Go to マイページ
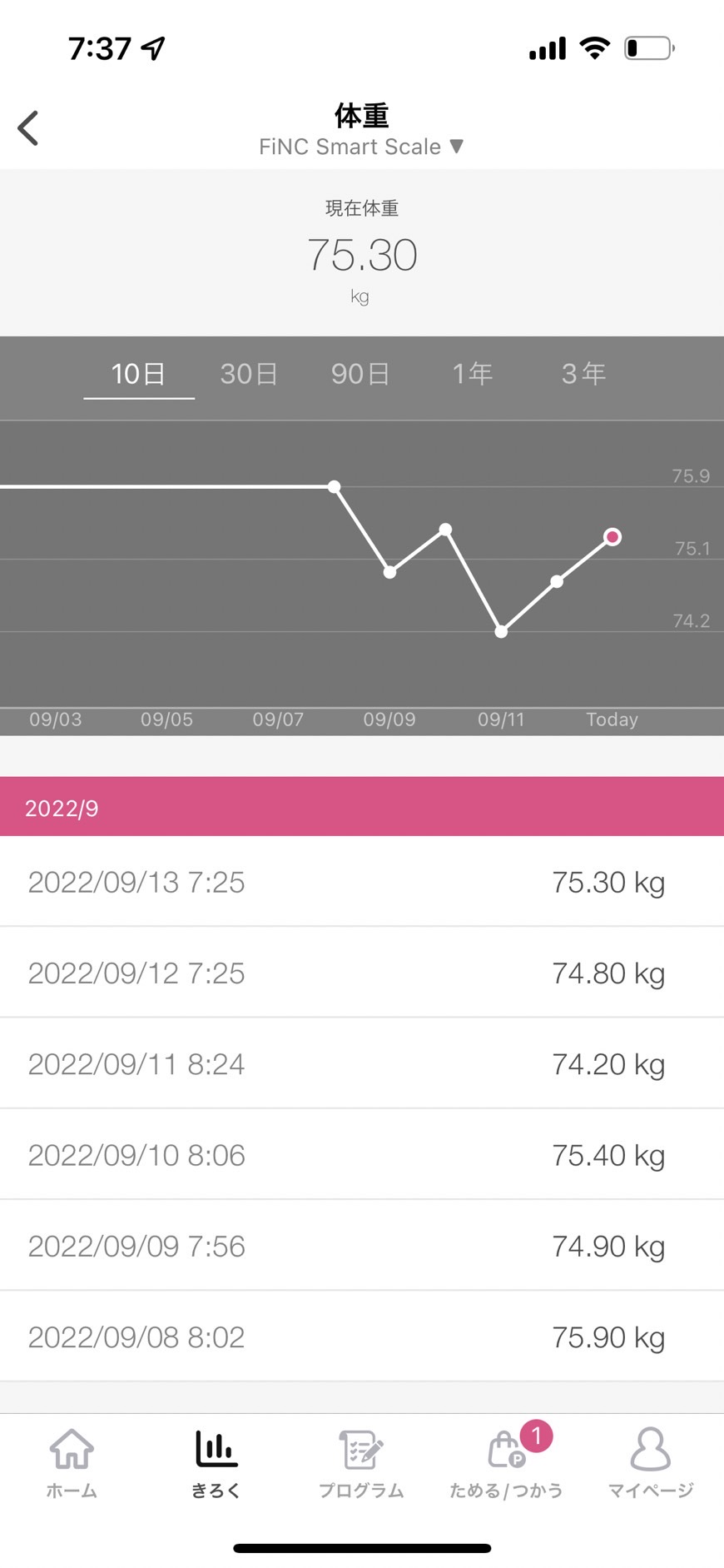Image resolution: width=724 pixels, height=1568 pixels. tap(651, 1463)
